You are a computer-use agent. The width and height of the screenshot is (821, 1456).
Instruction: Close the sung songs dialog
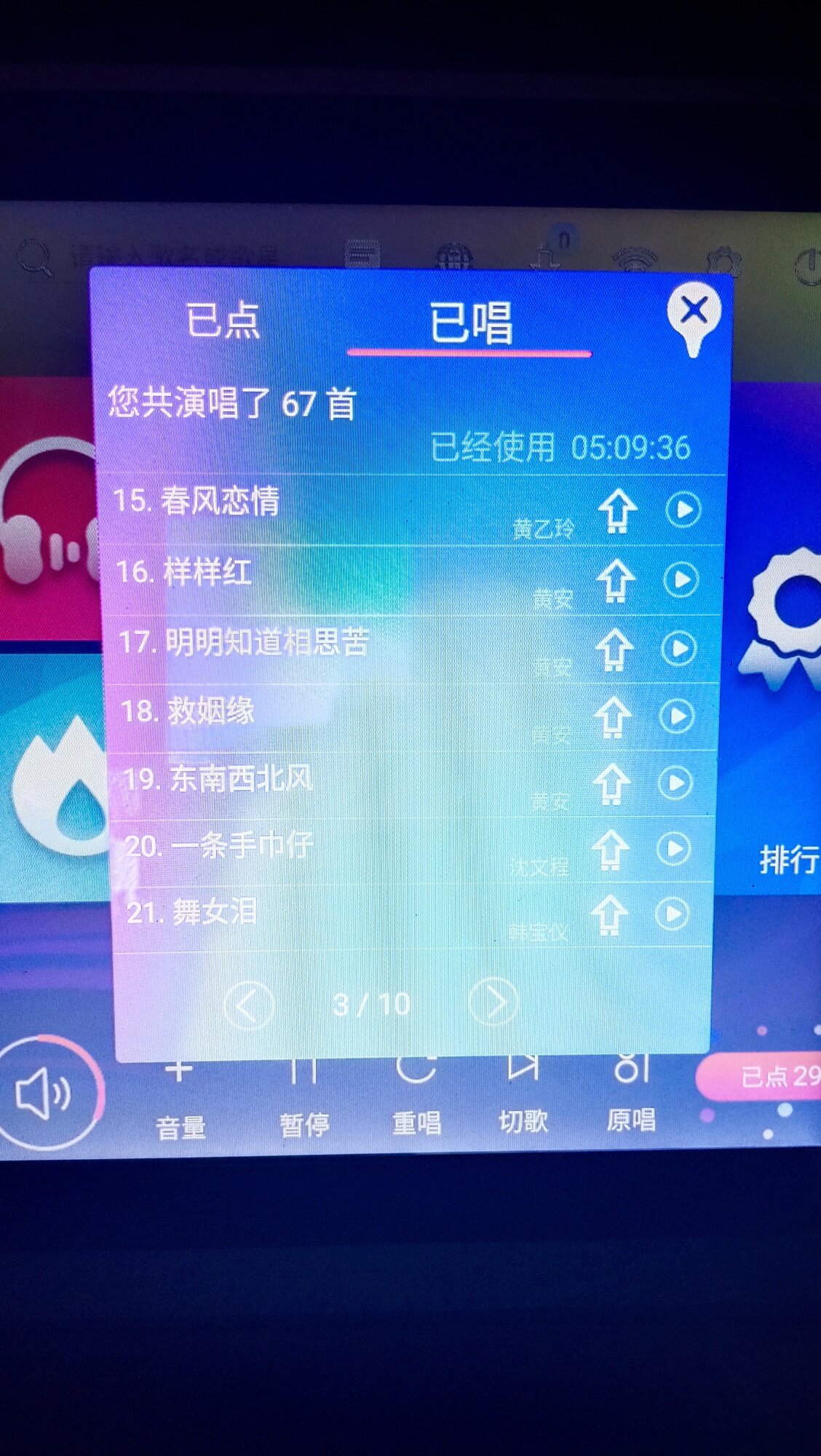click(694, 311)
